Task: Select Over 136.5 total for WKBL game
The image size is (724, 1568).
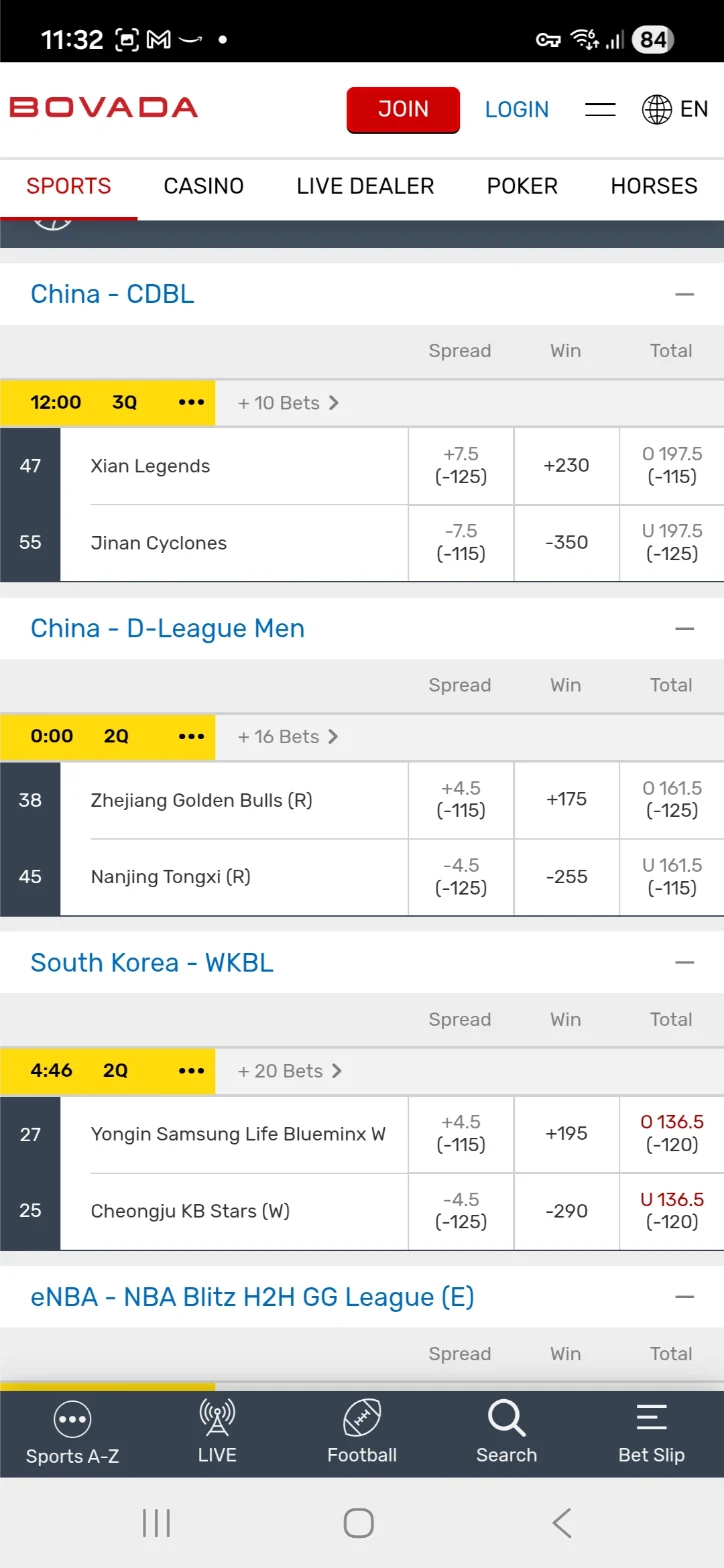Action: tap(670, 1134)
